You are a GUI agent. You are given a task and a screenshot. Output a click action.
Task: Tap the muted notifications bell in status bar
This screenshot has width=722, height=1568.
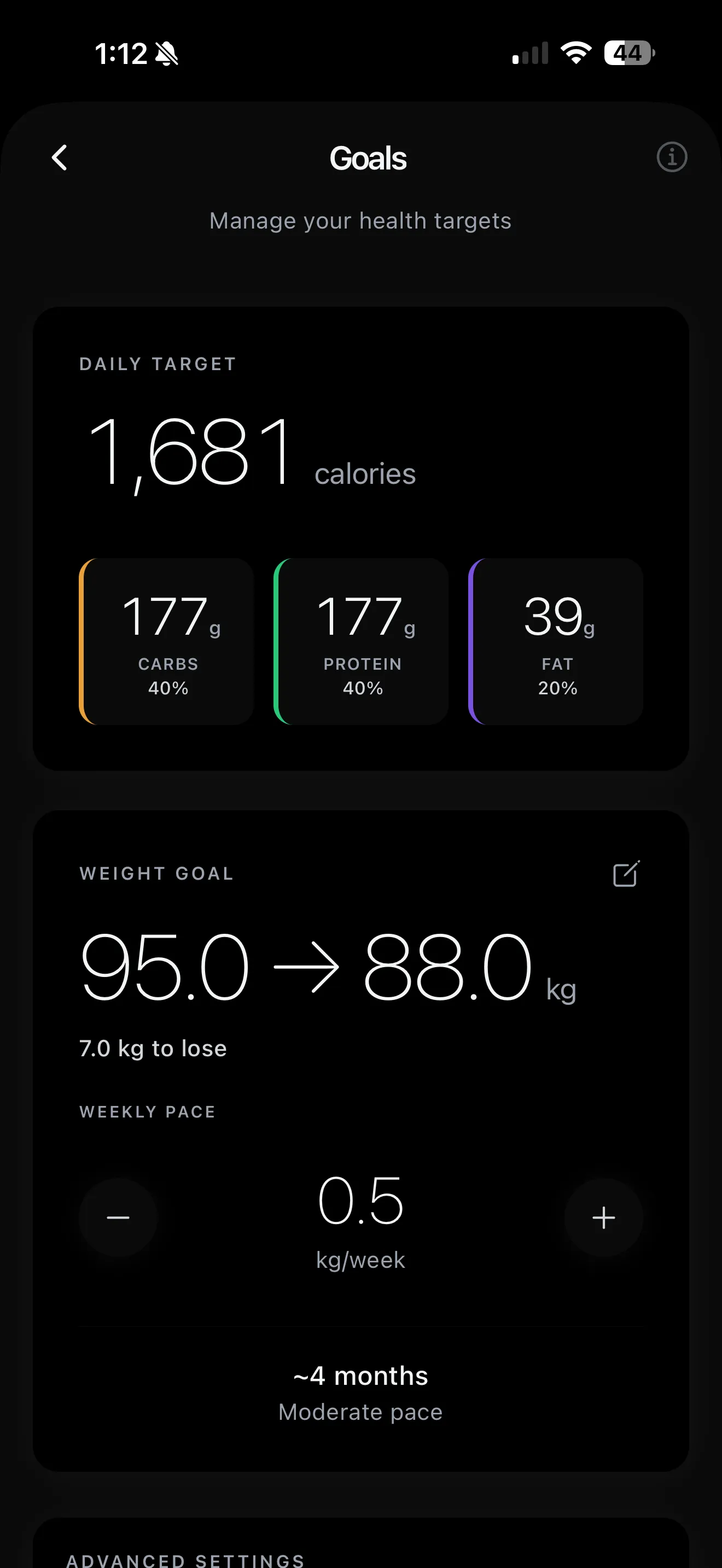[166, 54]
